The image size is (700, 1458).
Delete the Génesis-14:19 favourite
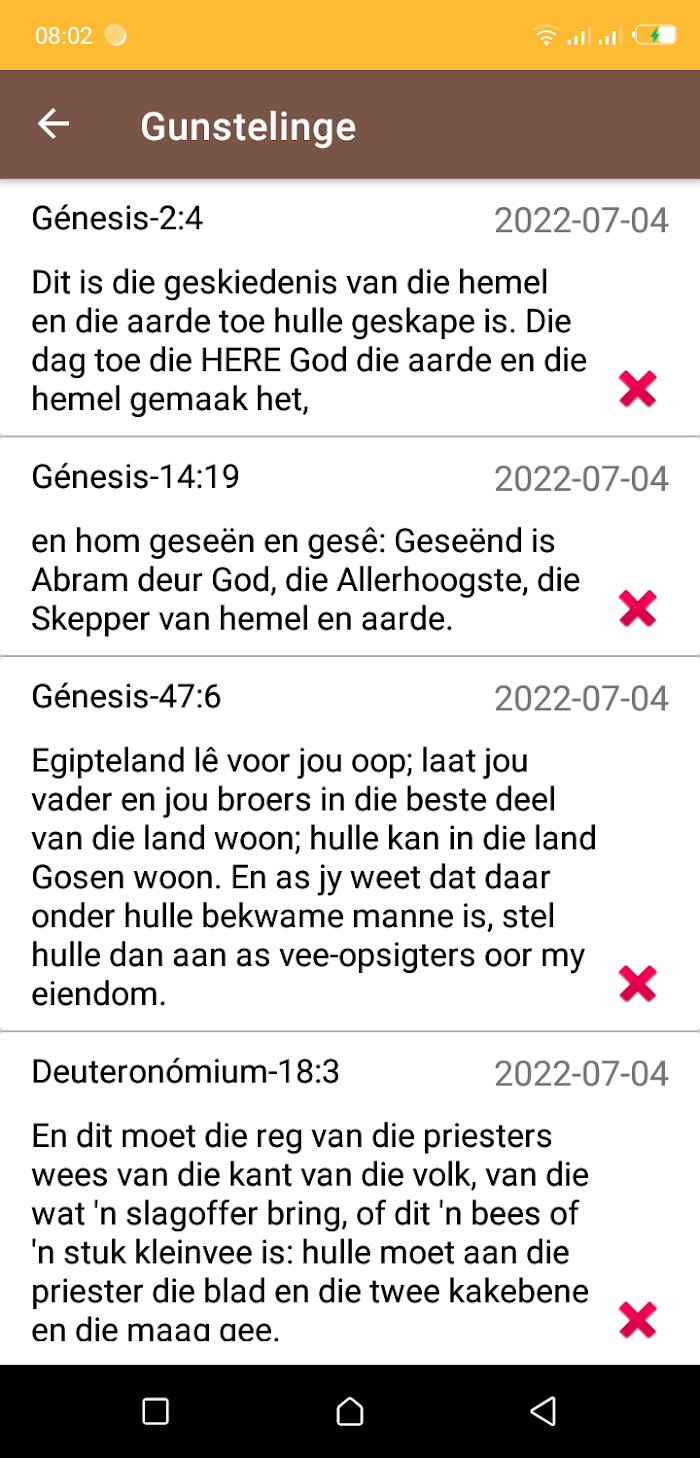coord(637,608)
